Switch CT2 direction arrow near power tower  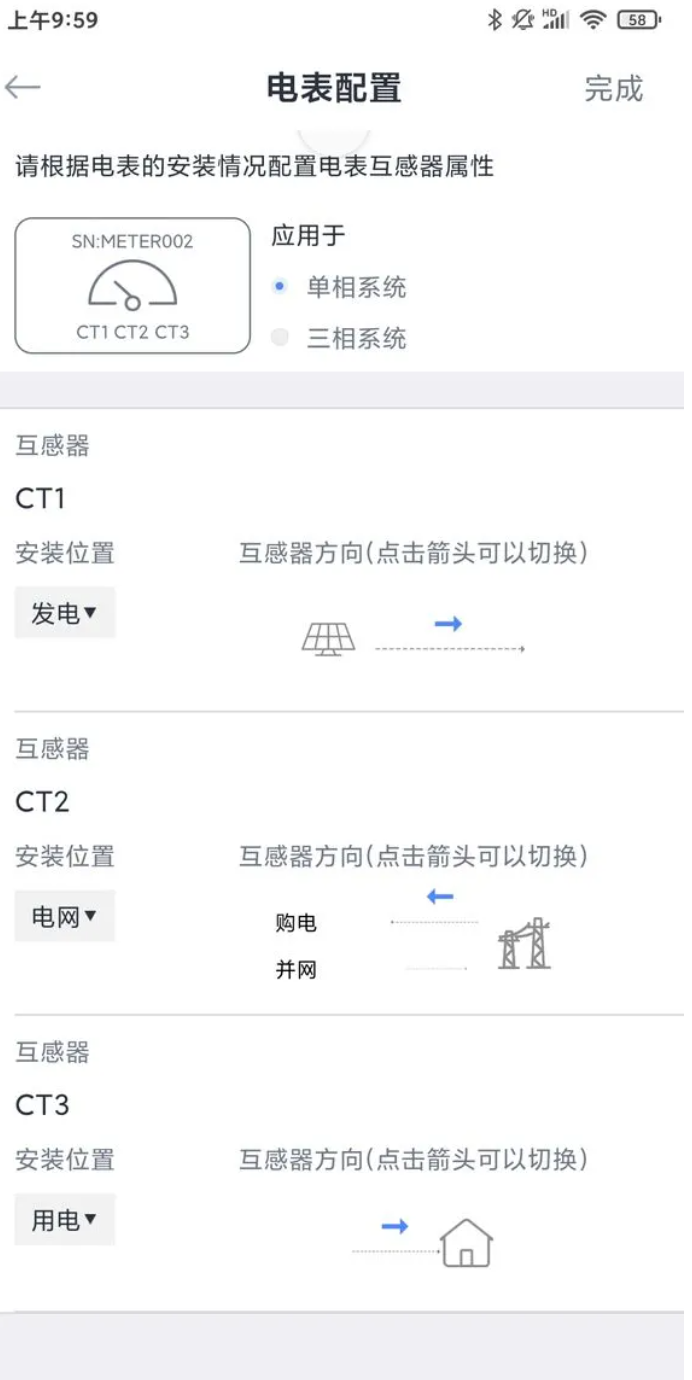[x=440, y=897]
